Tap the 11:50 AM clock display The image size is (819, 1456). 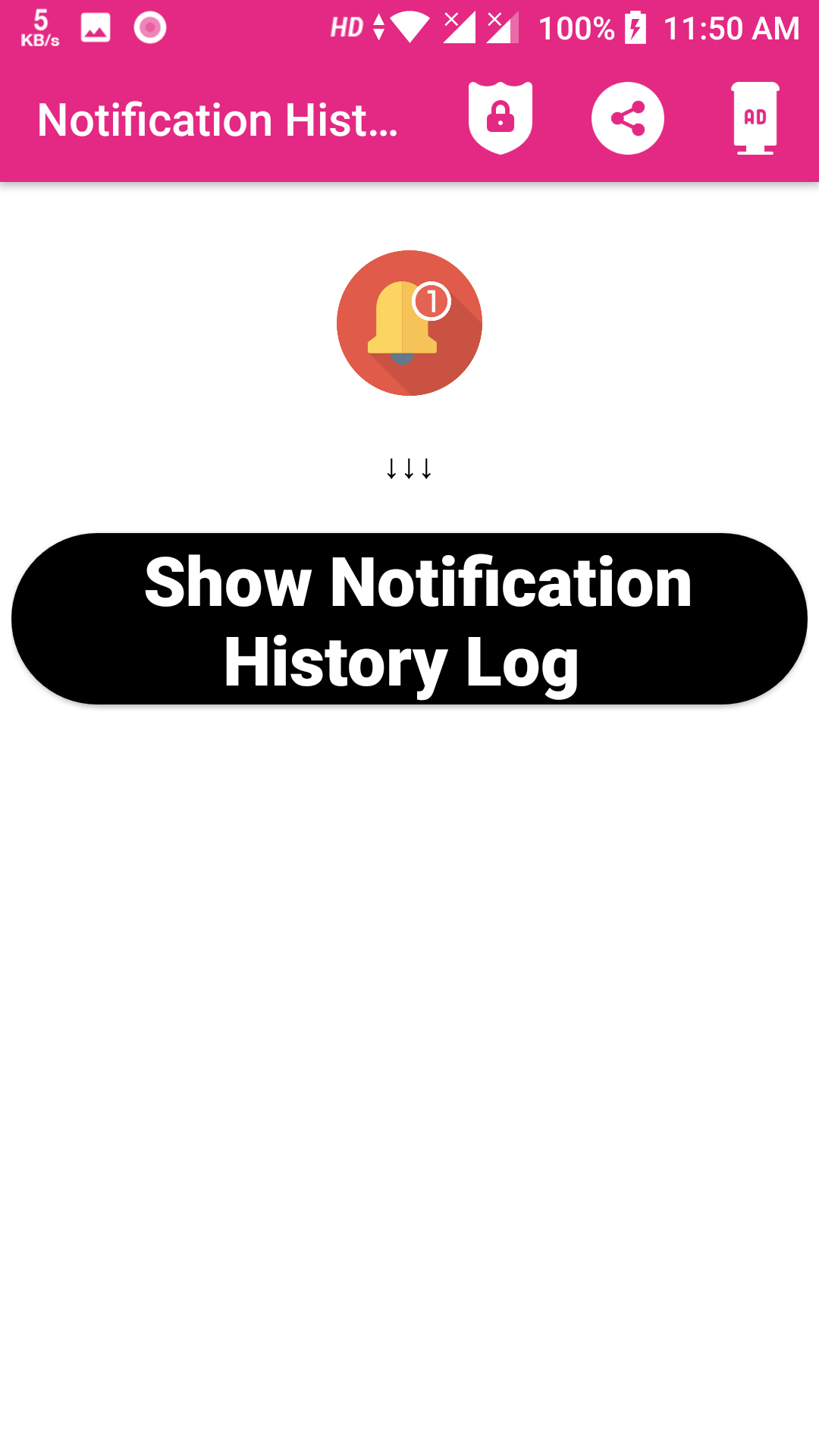(732, 27)
